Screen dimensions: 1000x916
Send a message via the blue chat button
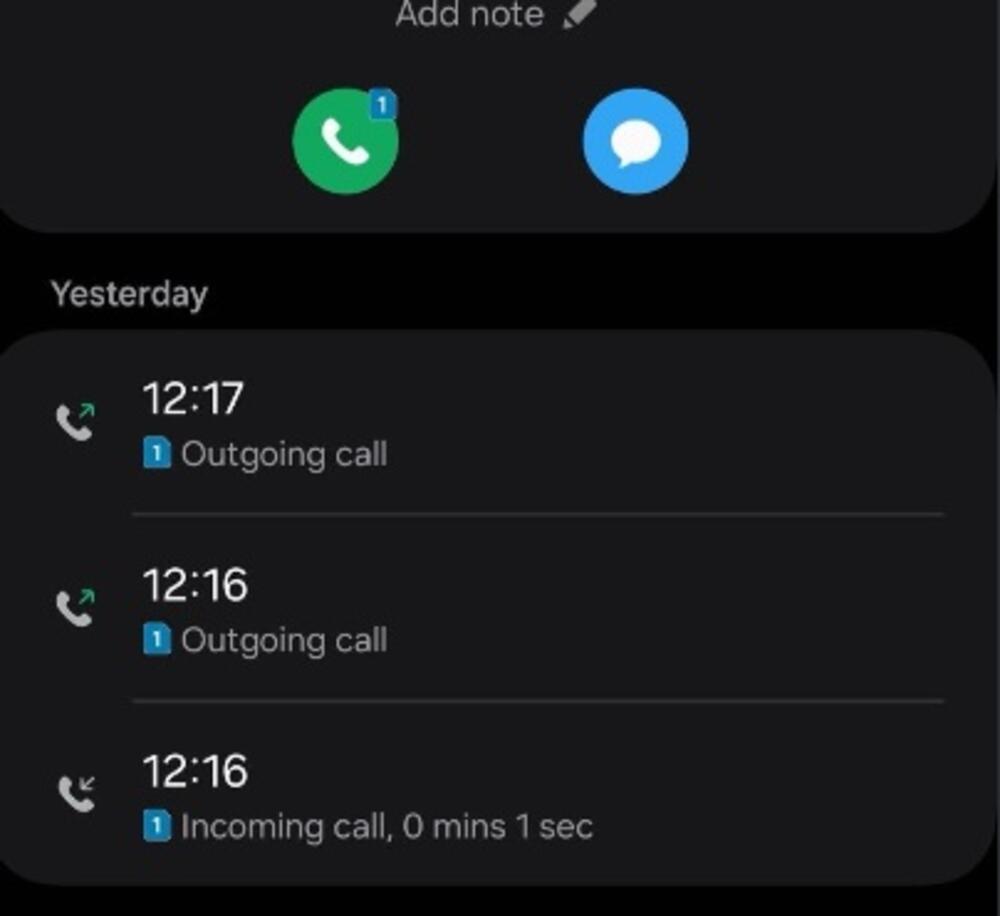[635, 141]
